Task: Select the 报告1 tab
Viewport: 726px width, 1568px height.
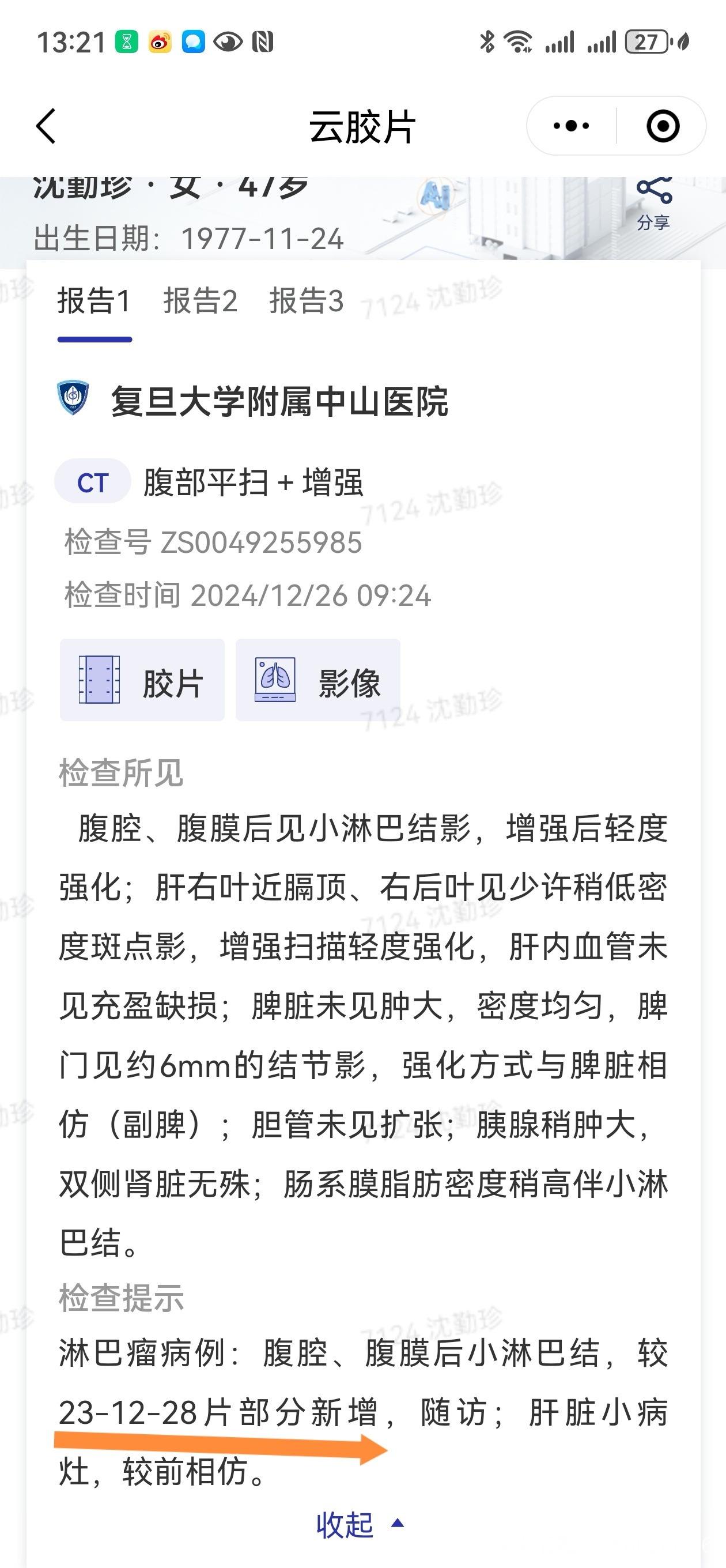Action: 94,301
